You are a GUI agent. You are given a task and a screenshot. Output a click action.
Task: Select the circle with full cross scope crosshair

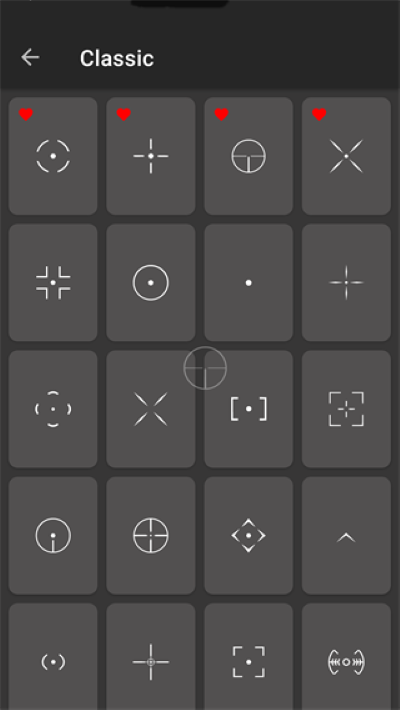151,535
